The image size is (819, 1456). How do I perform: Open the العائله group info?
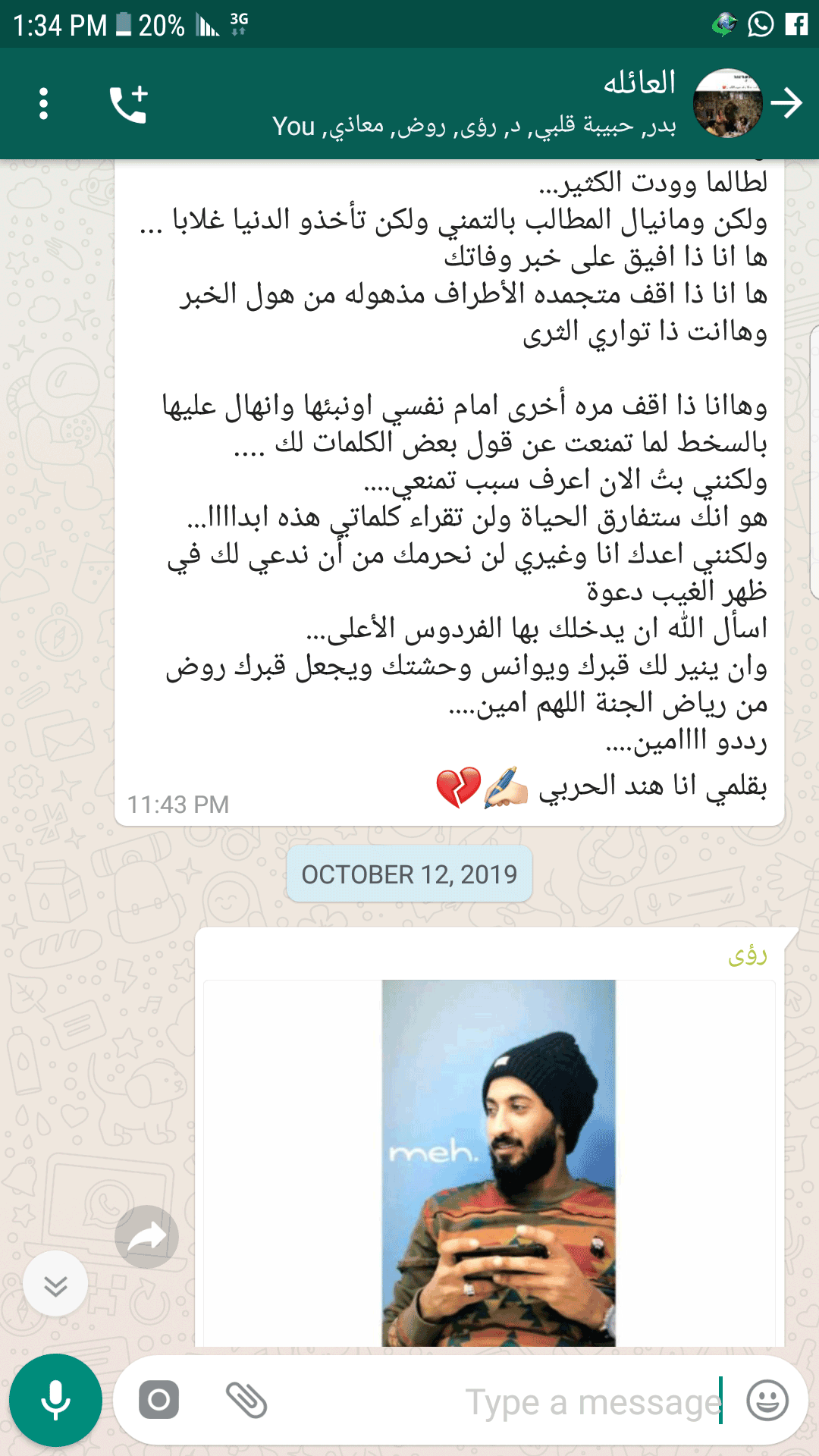(474, 104)
